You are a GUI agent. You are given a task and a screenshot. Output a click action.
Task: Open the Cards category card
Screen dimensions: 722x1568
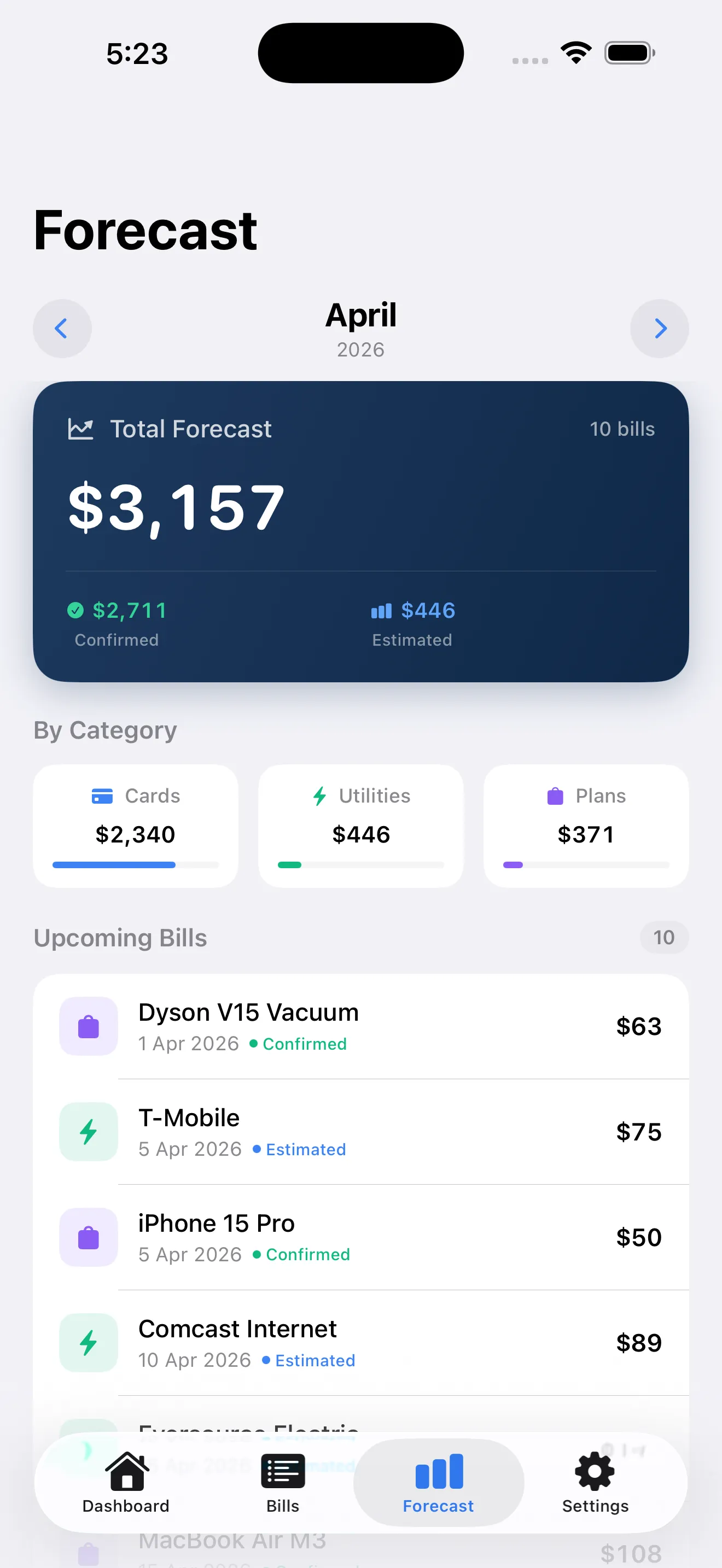135,826
